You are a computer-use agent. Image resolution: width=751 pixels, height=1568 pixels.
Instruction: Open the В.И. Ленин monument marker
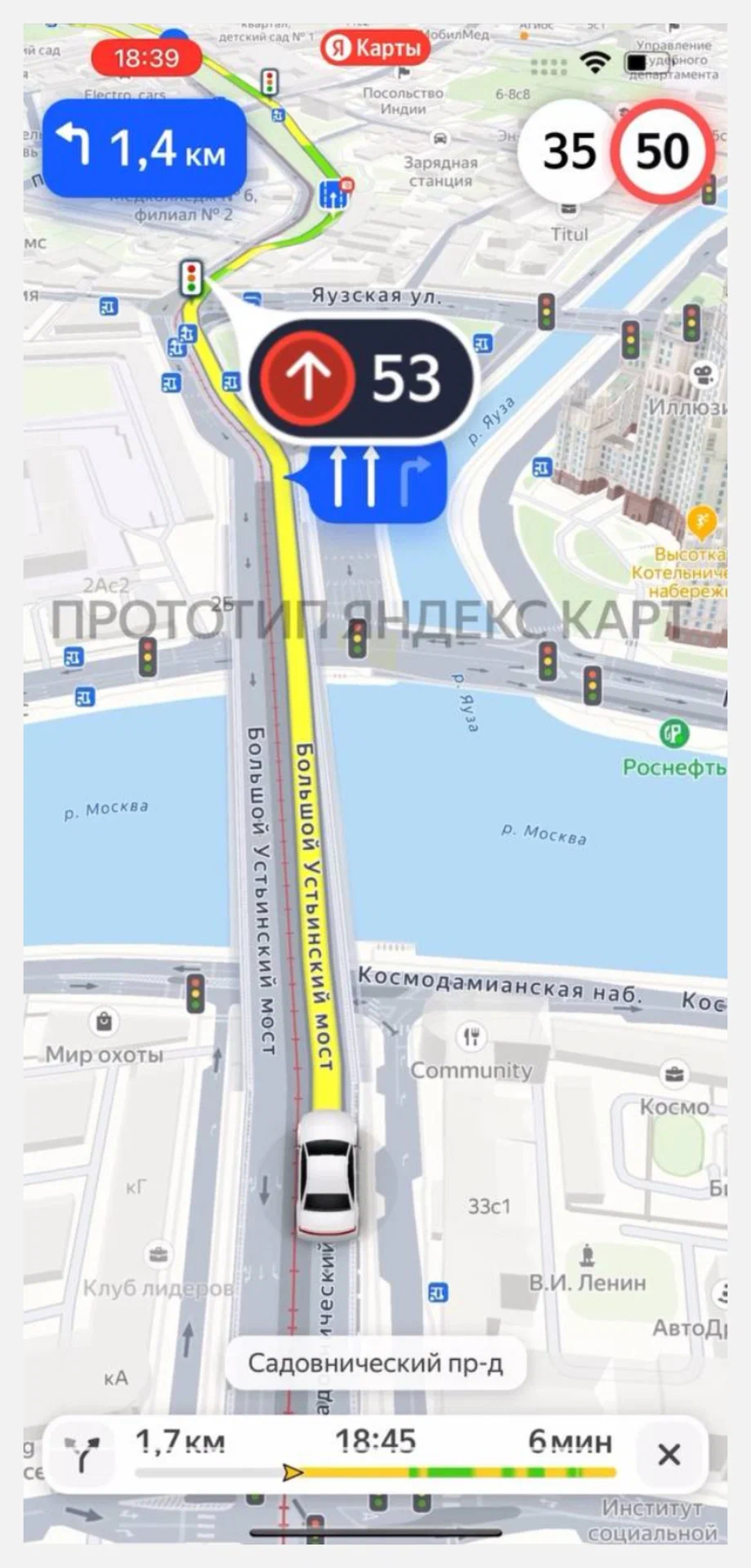coord(587,1254)
